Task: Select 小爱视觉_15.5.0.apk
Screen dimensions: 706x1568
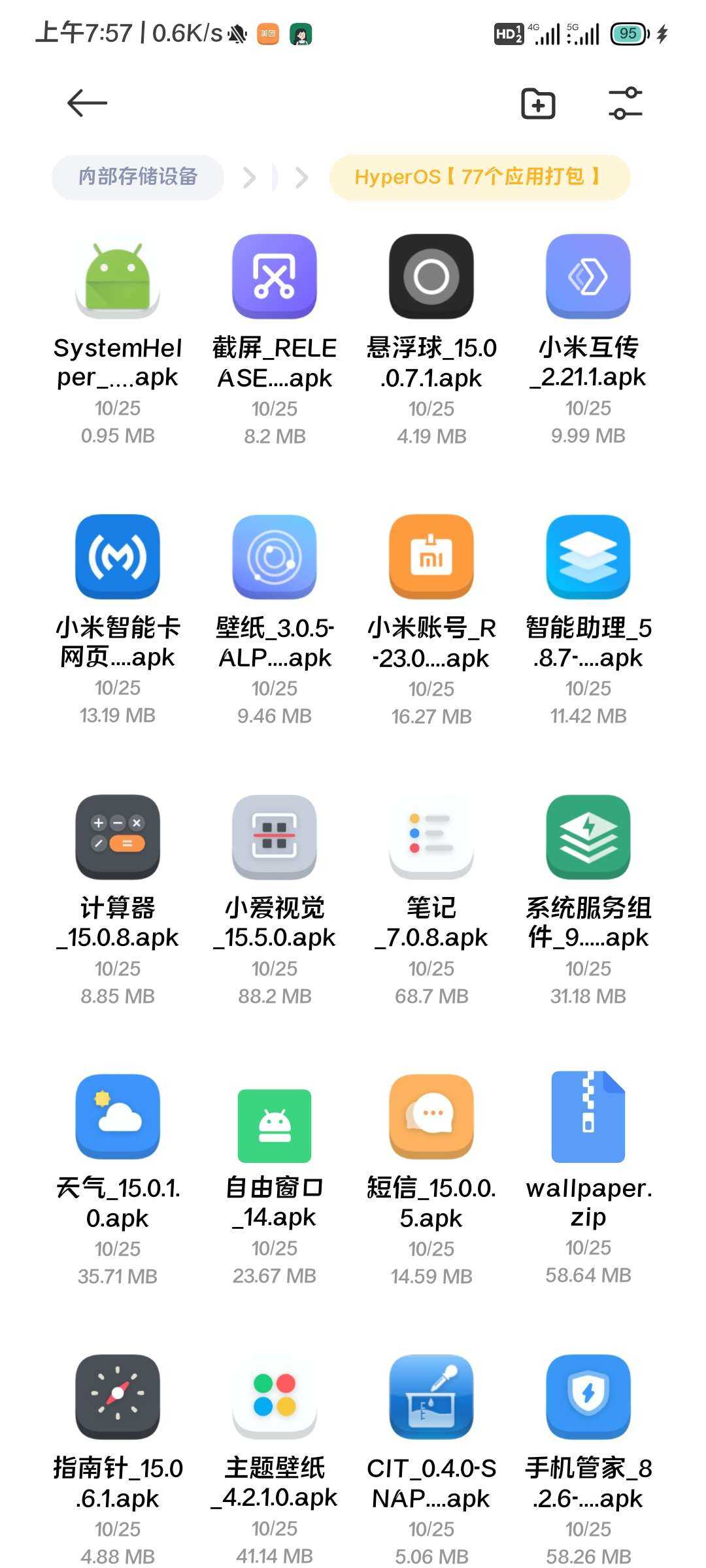Action: click(x=275, y=902)
